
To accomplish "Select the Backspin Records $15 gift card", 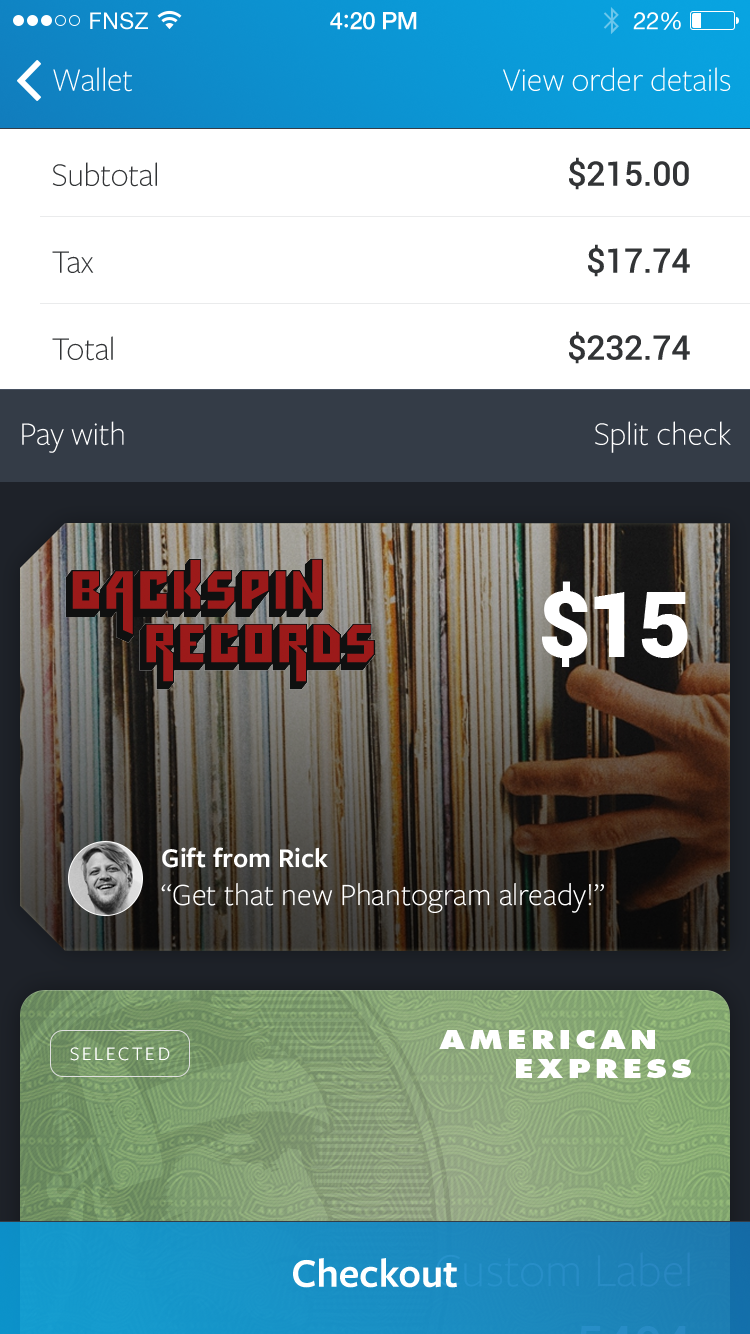I will click(375, 736).
